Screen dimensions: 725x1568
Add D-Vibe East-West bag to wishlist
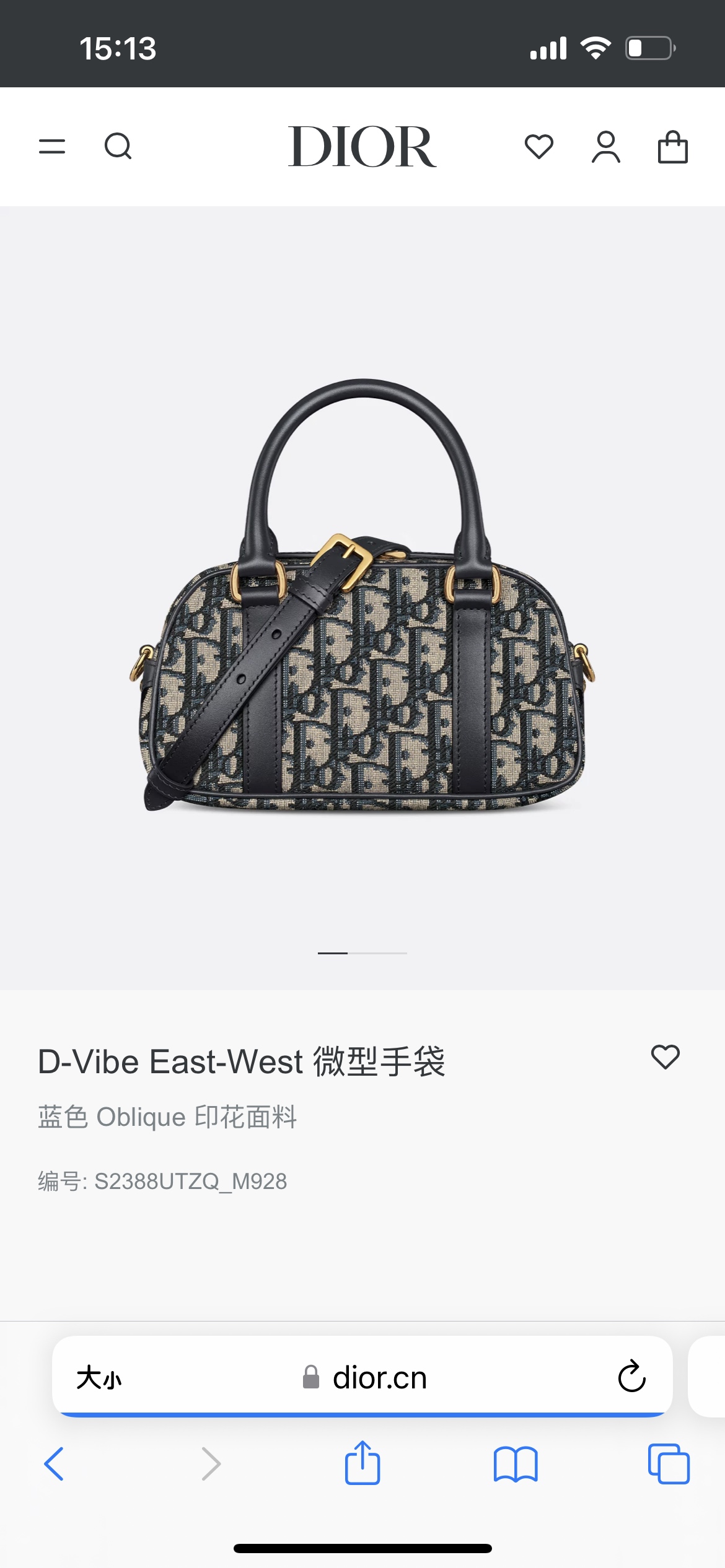click(x=665, y=1057)
